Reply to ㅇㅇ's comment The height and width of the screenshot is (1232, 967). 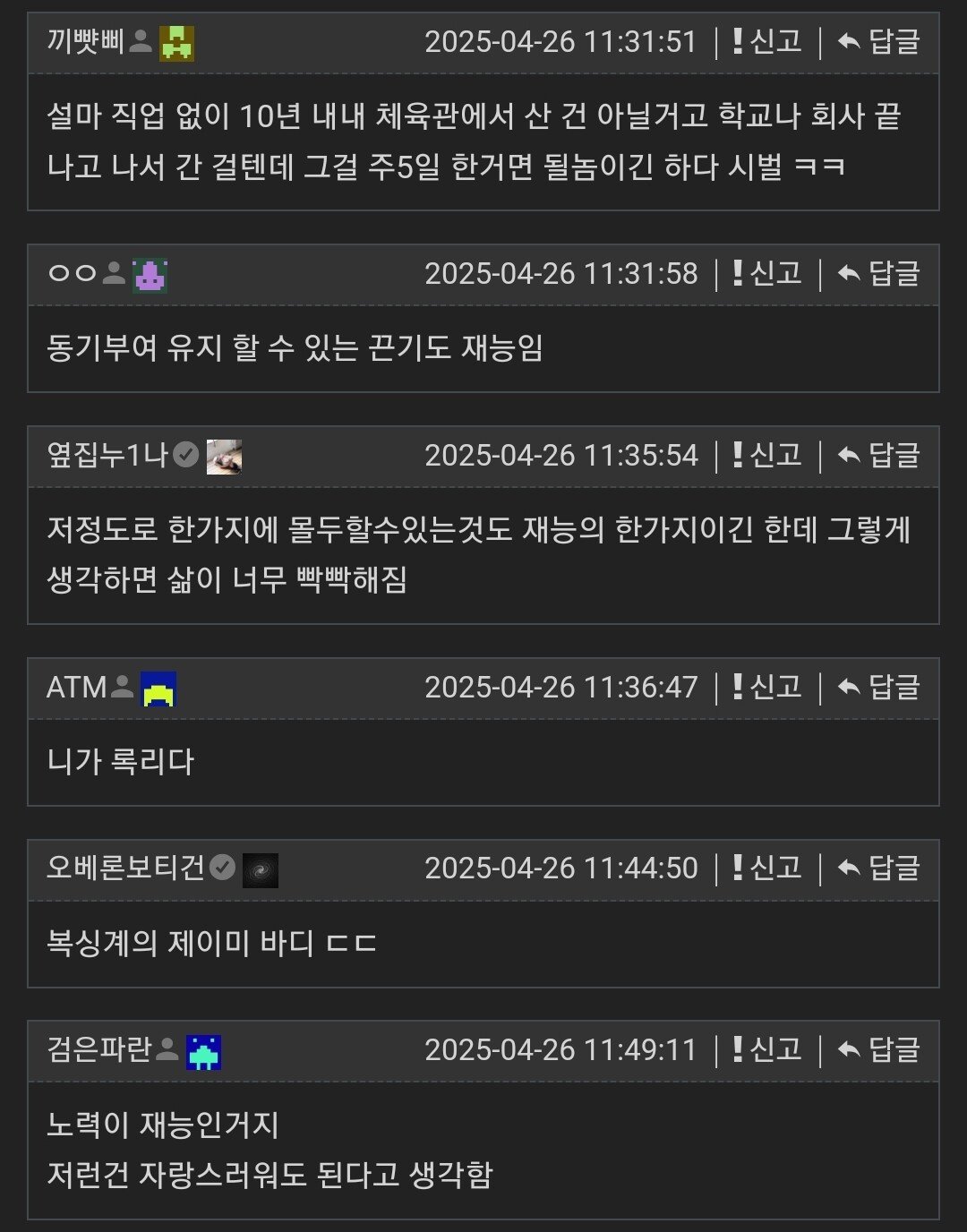click(x=879, y=274)
